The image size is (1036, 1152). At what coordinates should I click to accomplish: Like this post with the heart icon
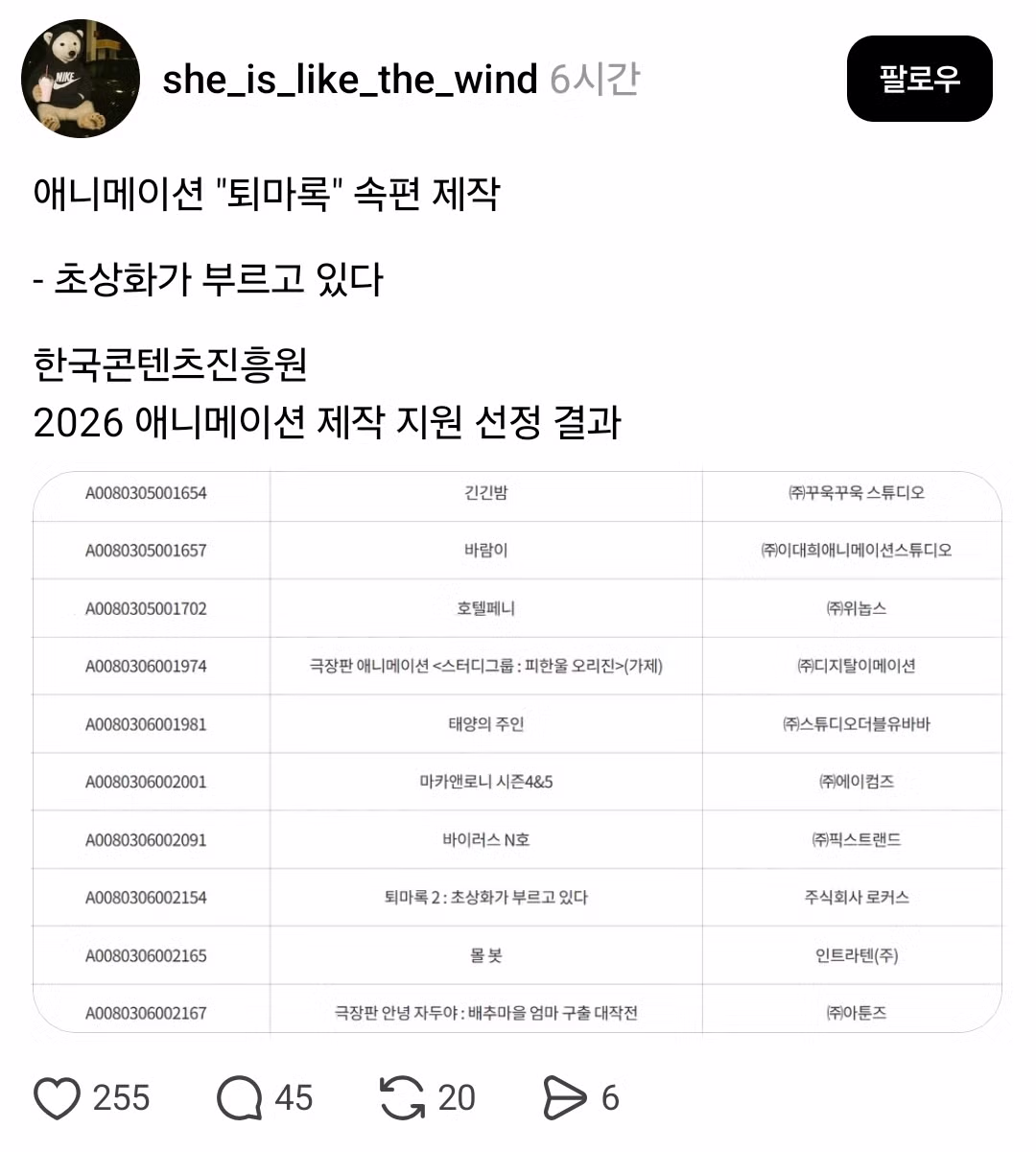tap(58, 1097)
